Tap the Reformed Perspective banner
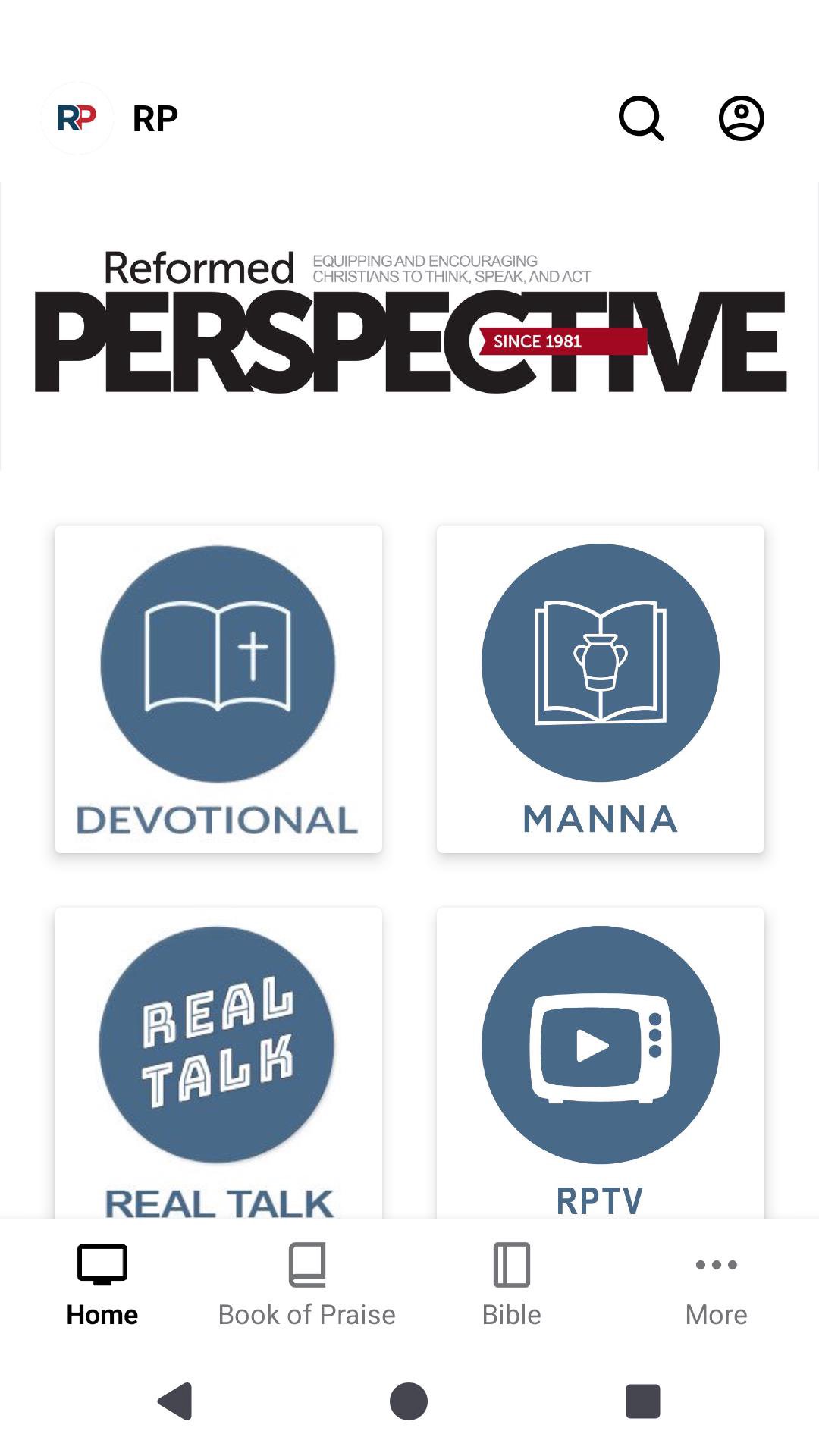This screenshot has width=819, height=1456. (x=409, y=326)
